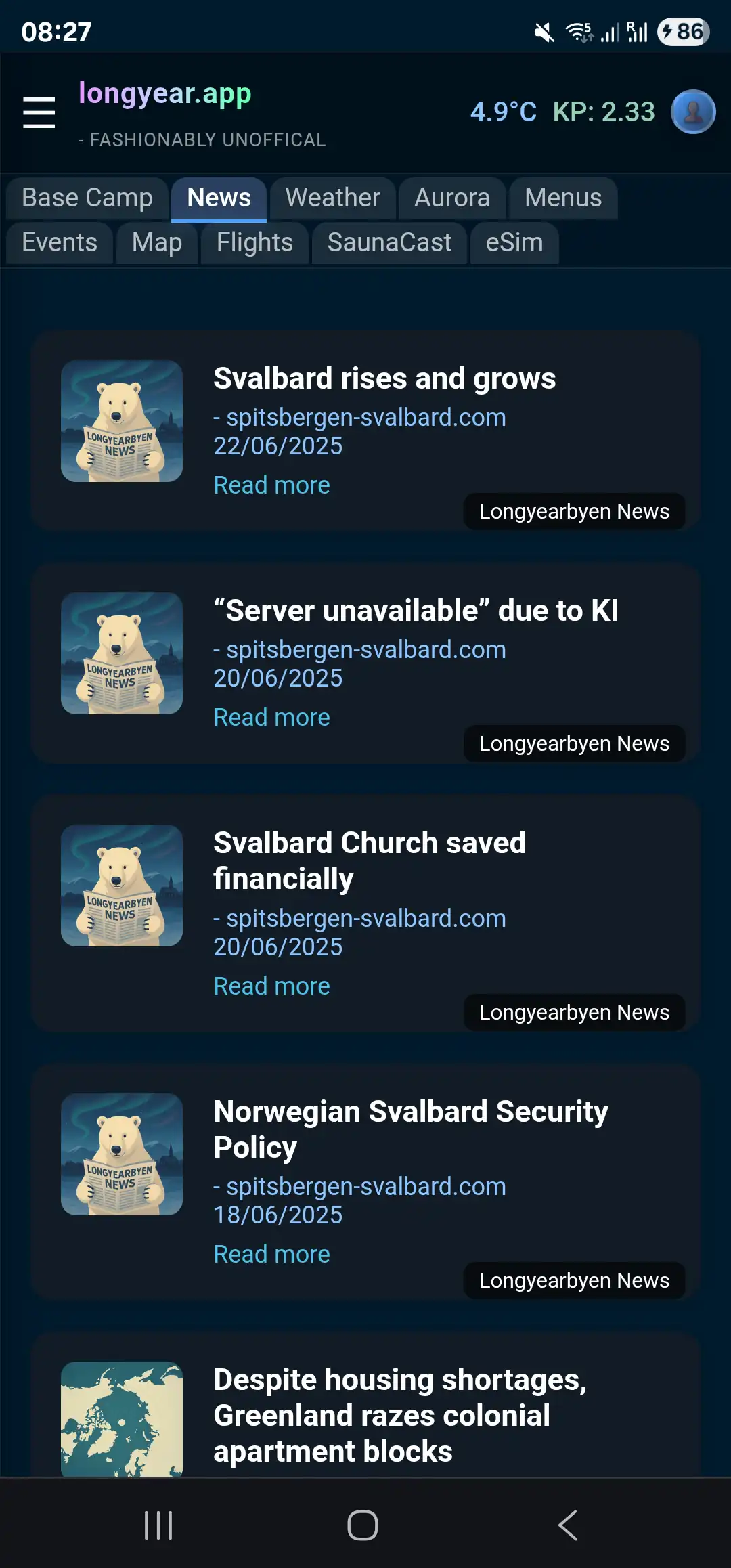Go back using system navigation
Viewport: 731px width, 1568px height.
pyautogui.click(x=568, y=1525)
